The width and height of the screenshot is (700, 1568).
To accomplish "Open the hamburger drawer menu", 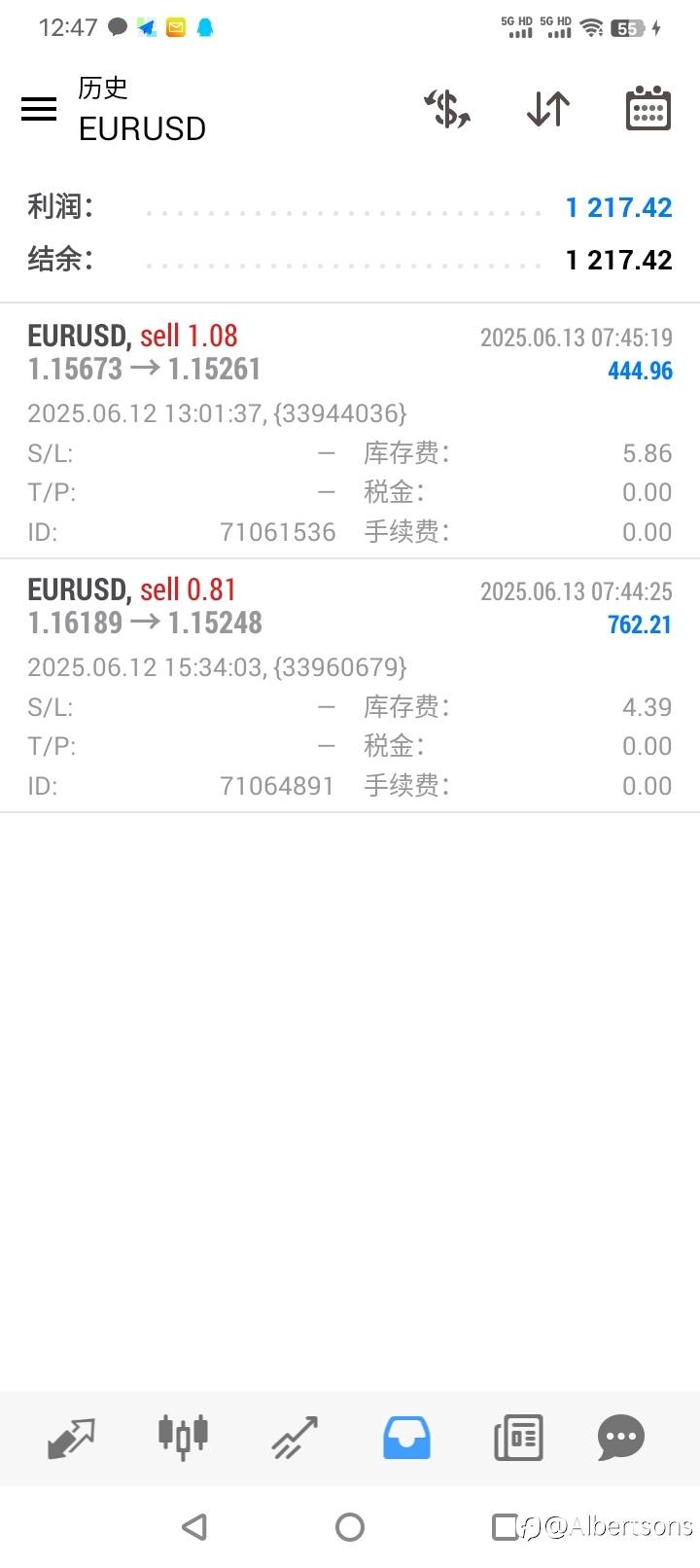I will [39, 109].
